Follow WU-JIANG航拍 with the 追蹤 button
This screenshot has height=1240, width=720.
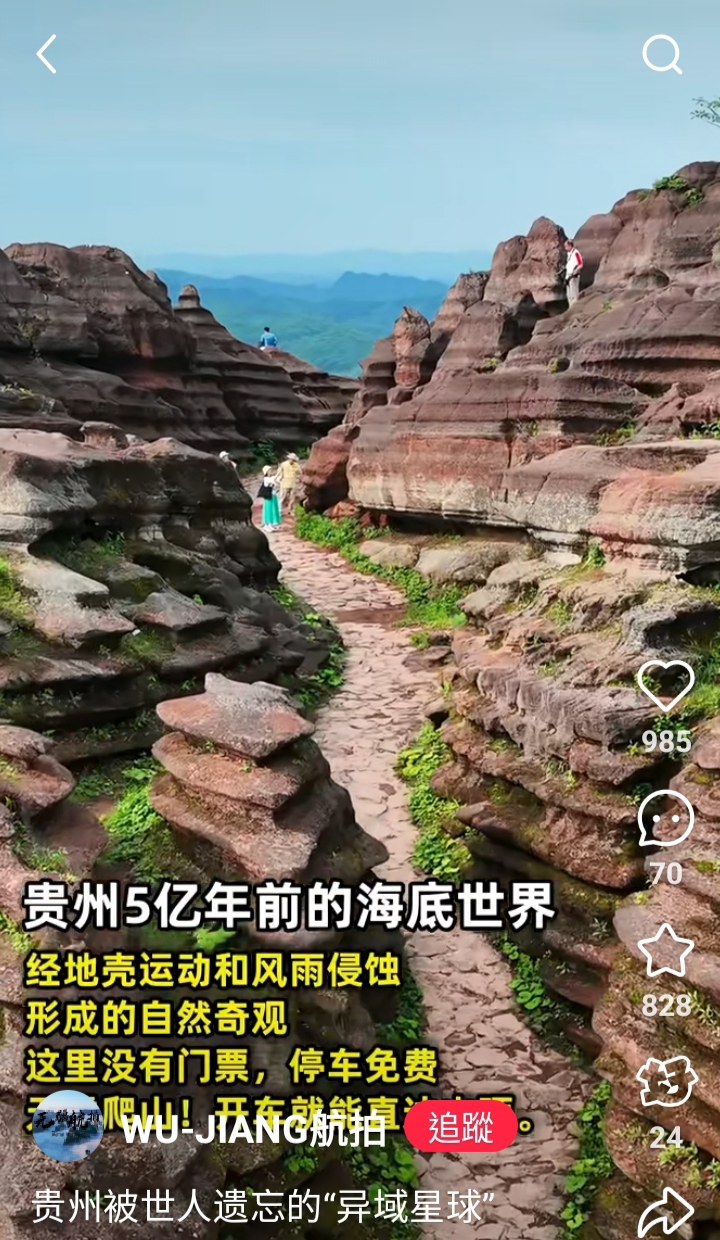tap(461, 1127)
